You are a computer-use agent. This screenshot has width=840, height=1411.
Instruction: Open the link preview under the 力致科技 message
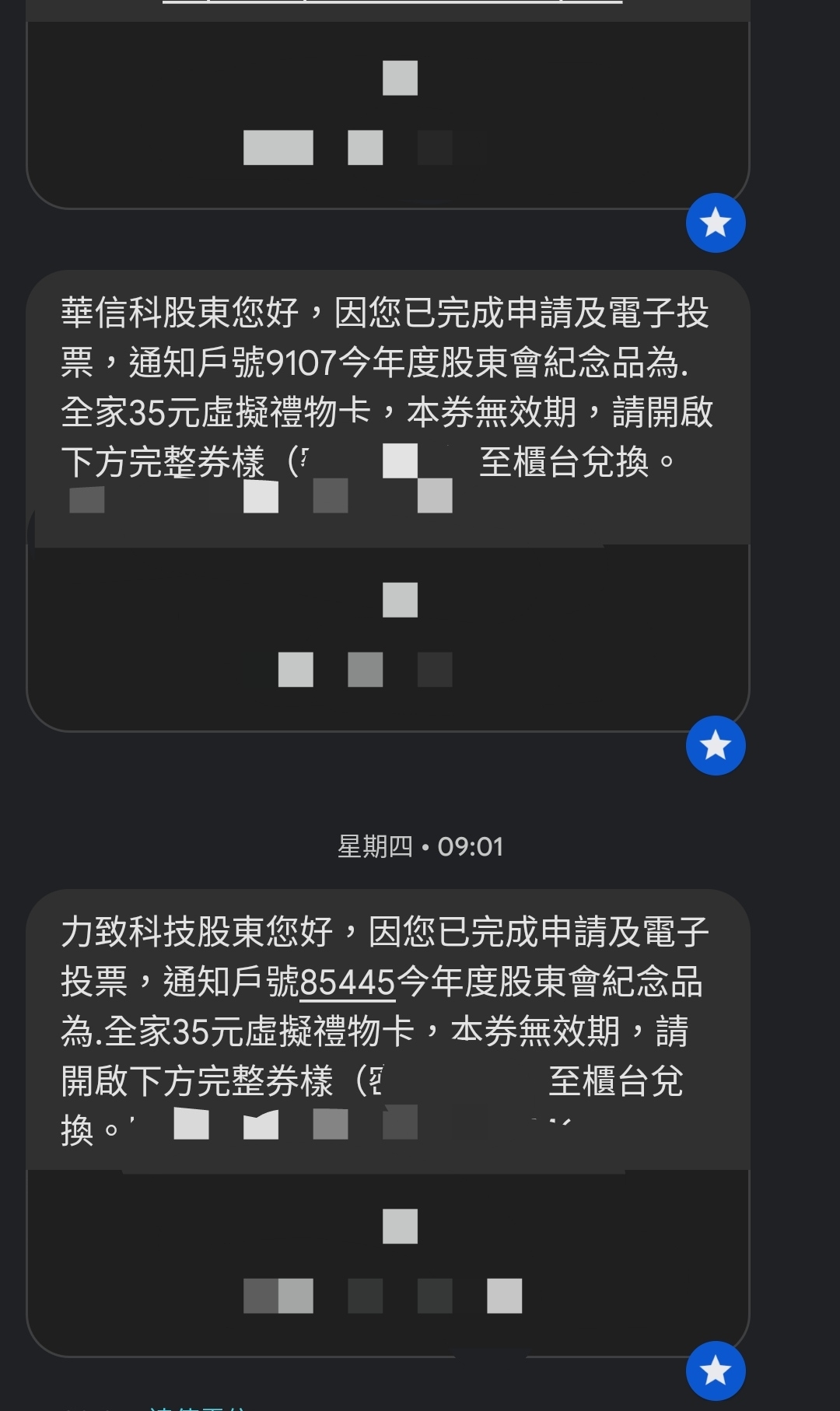click(x=387, y=1262)
